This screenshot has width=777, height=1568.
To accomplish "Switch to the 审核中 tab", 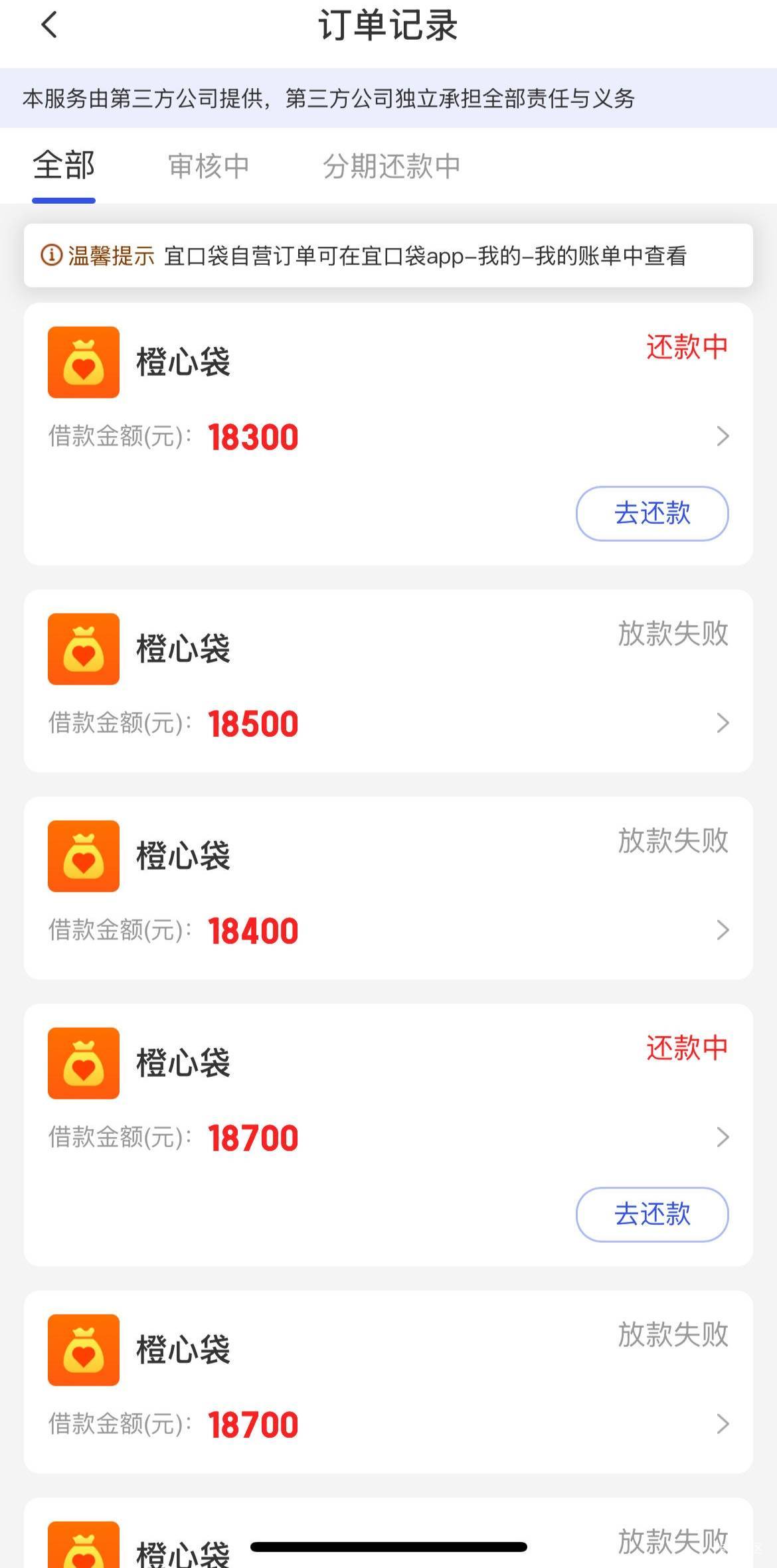I will tap(209, 166).
